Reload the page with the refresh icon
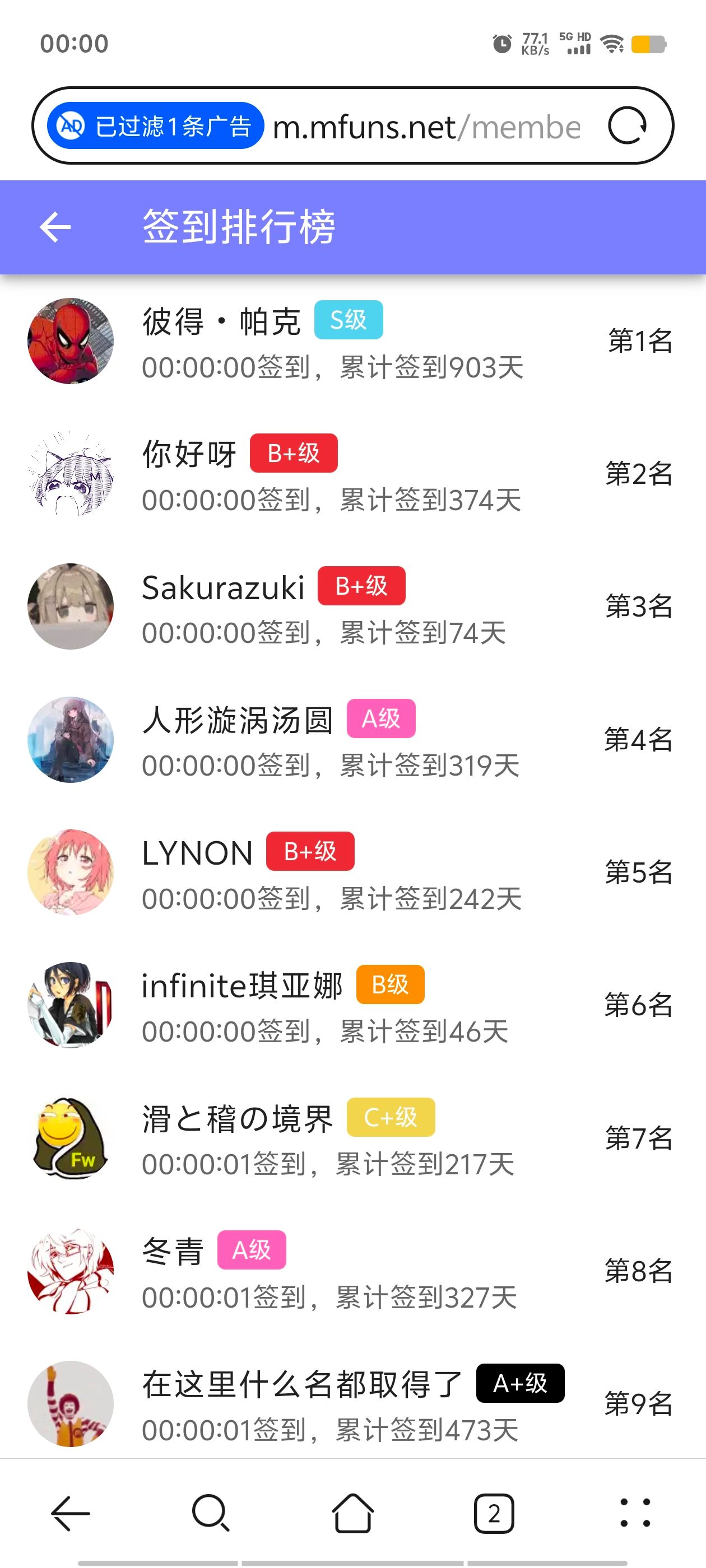This screenshot has height=1568, width=706. (x=627, y=126)
